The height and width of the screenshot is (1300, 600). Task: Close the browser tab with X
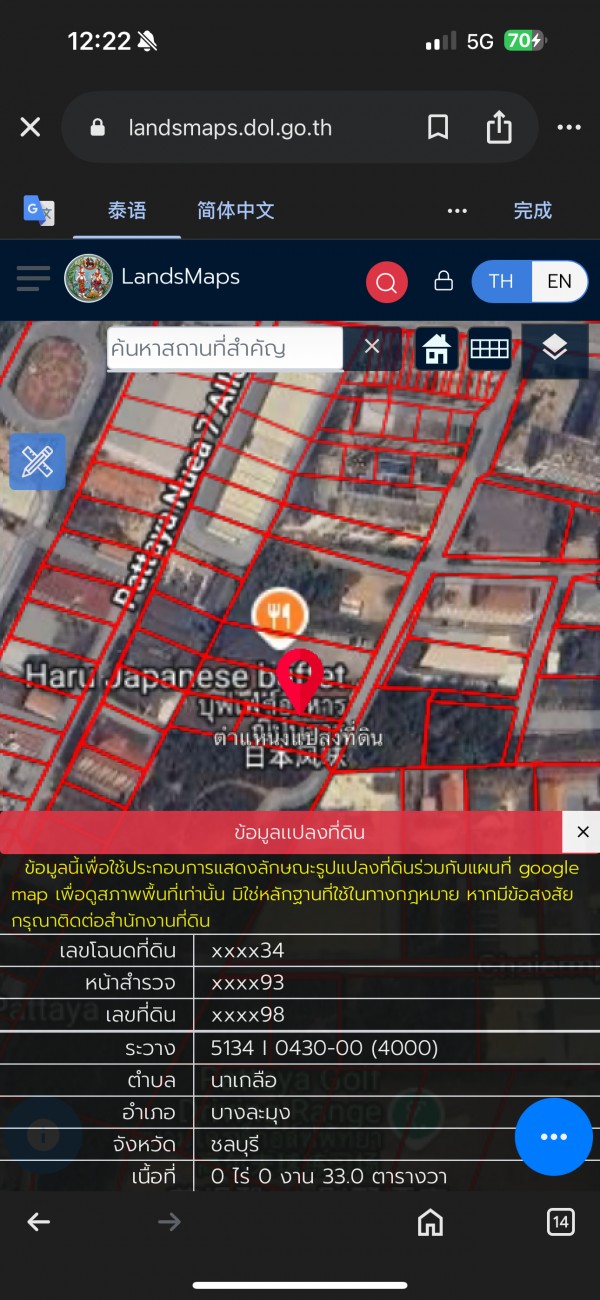(x=30, y=127)
